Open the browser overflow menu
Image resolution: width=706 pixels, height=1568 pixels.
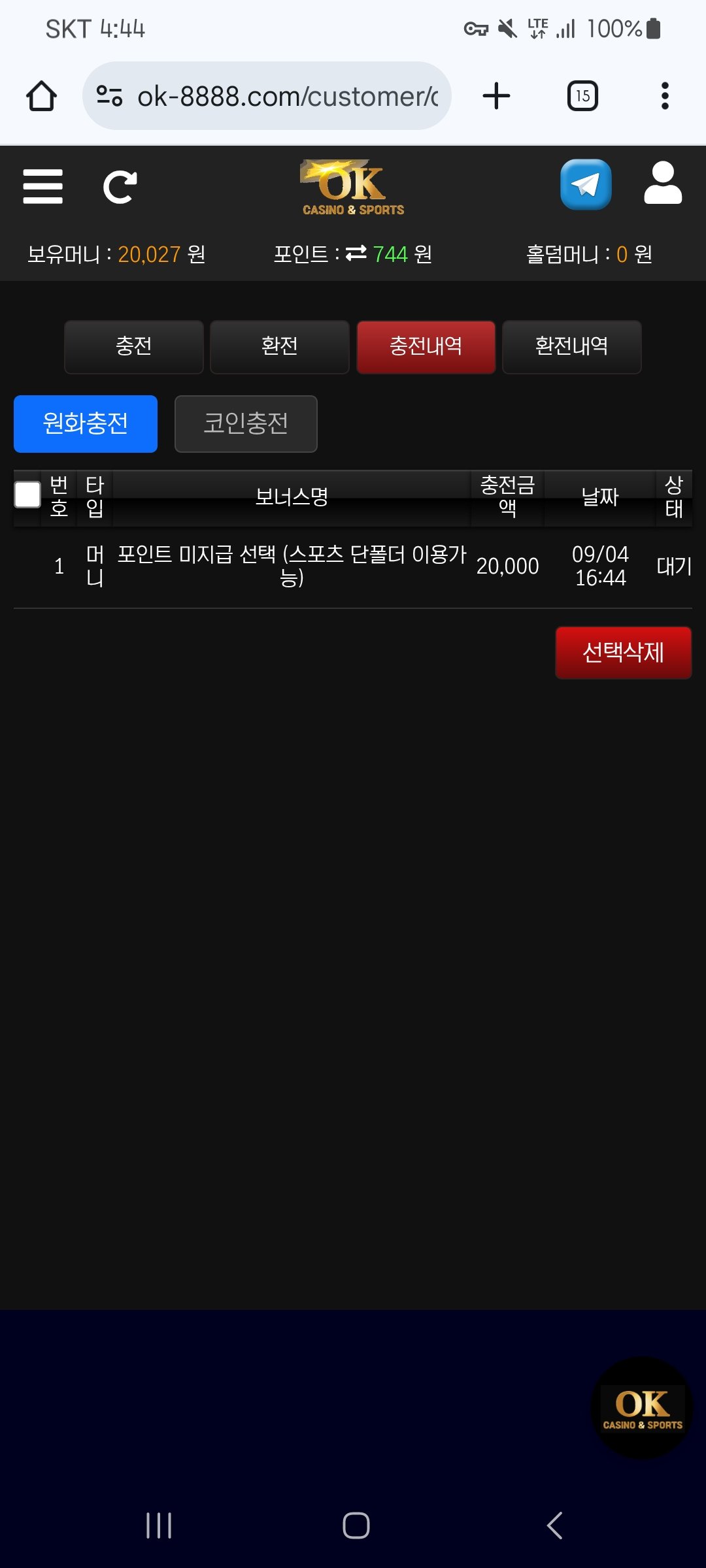pyautogui.click(x=665, y=96)
